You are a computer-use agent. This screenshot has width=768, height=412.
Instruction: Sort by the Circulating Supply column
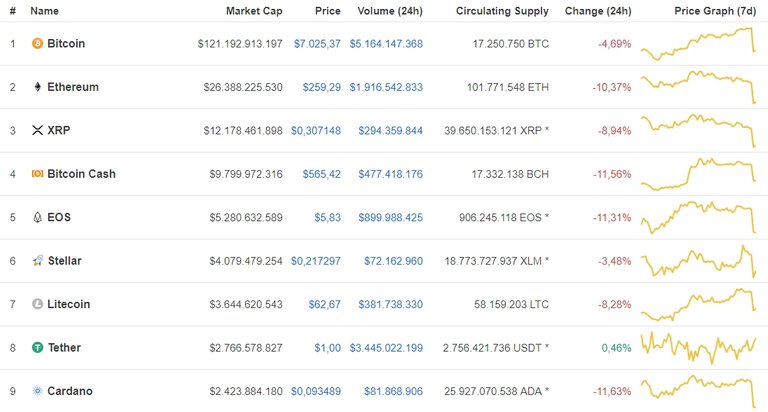click(502, 11)
